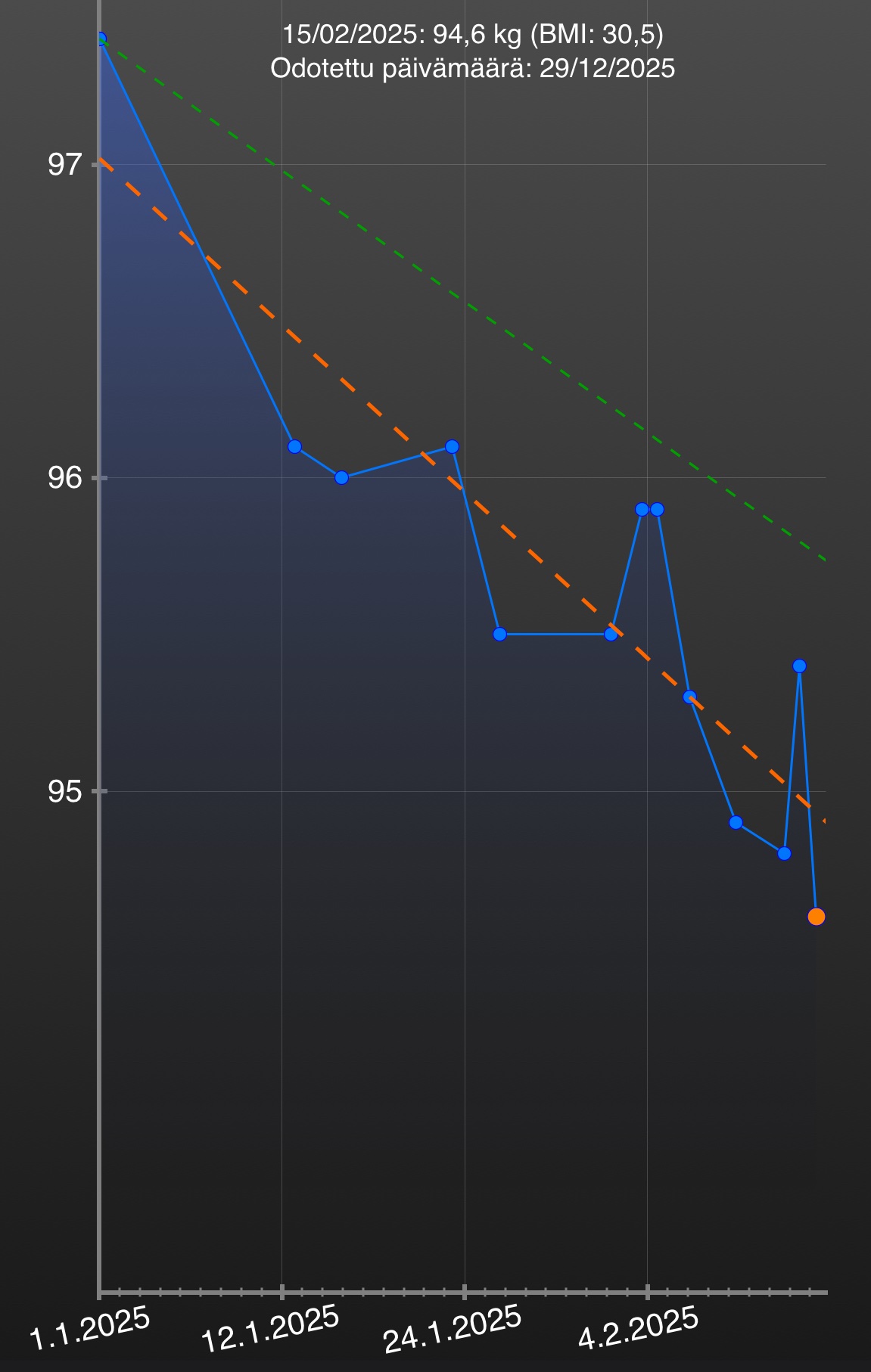Select the data point at 96.0 kg
The width and height of the screenshot is (871, 1372).
[x=341, y=477]
